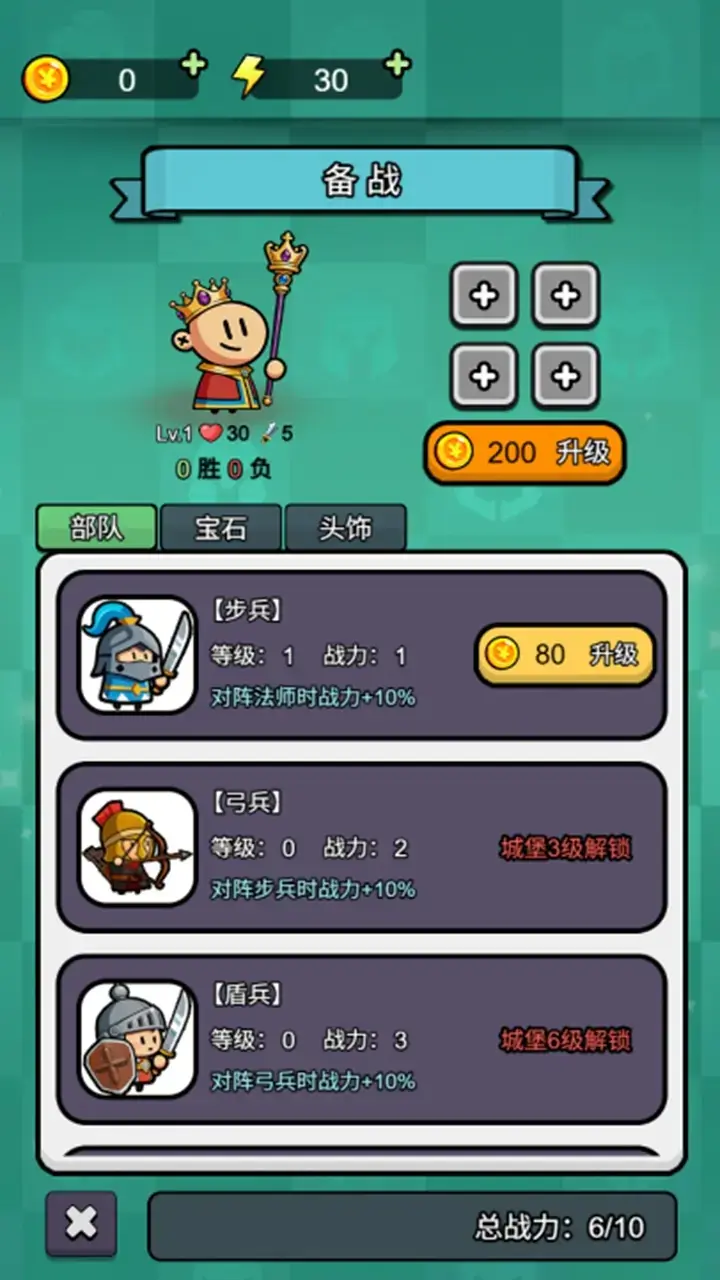Viewport: 720px width, 1280px height.
Task: Switch to the 宝石 tab
Action: [x=220, y=528]
